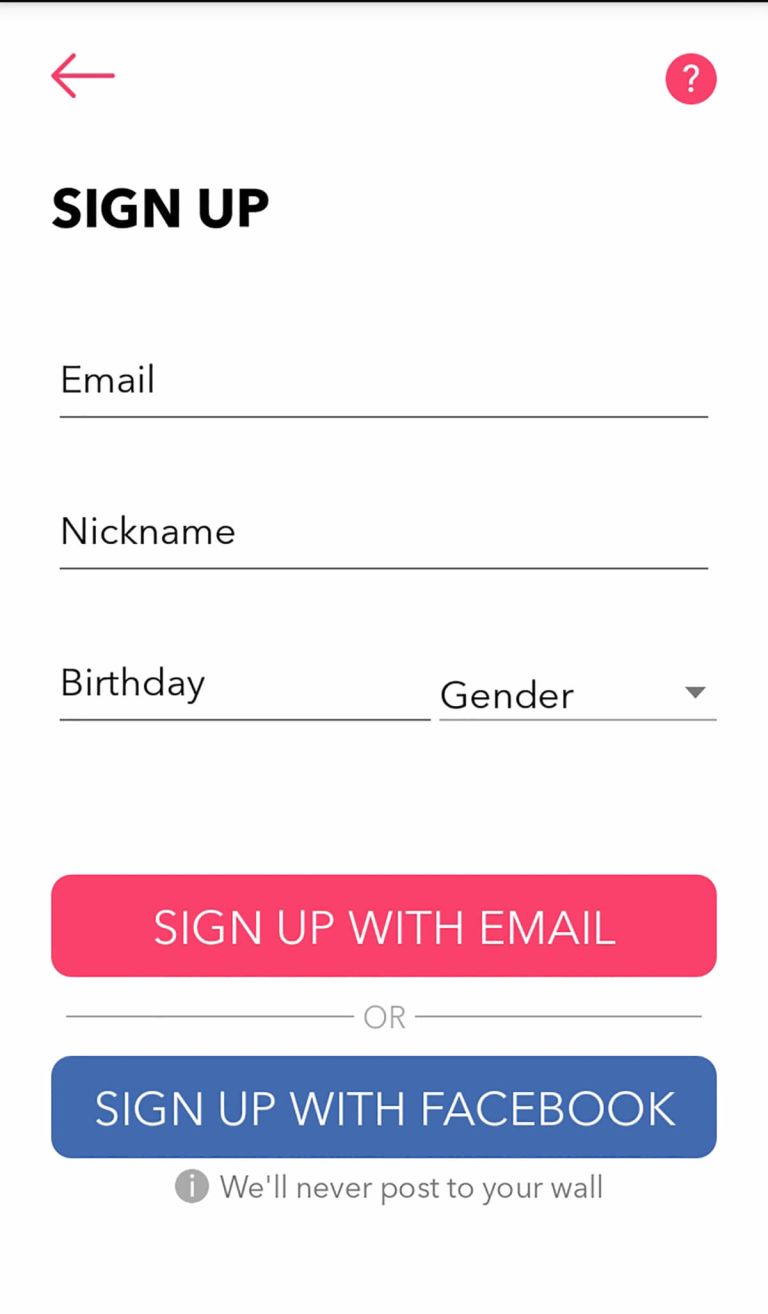This screenshot has width=768, height=1314.
Task: Go back using the pink arrow
Action: 83,76
